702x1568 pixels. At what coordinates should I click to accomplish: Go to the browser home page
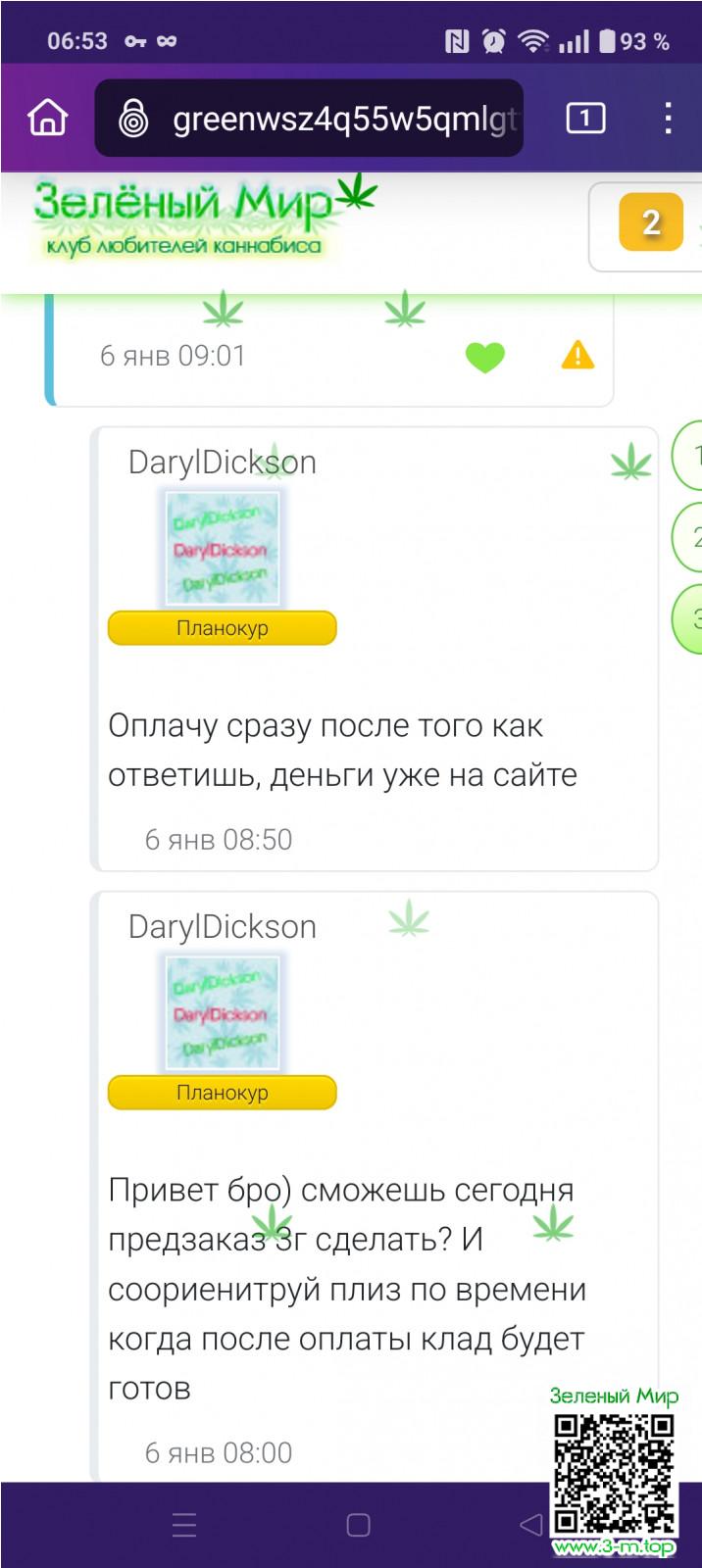pyautogui.click(x=47, y=119)
